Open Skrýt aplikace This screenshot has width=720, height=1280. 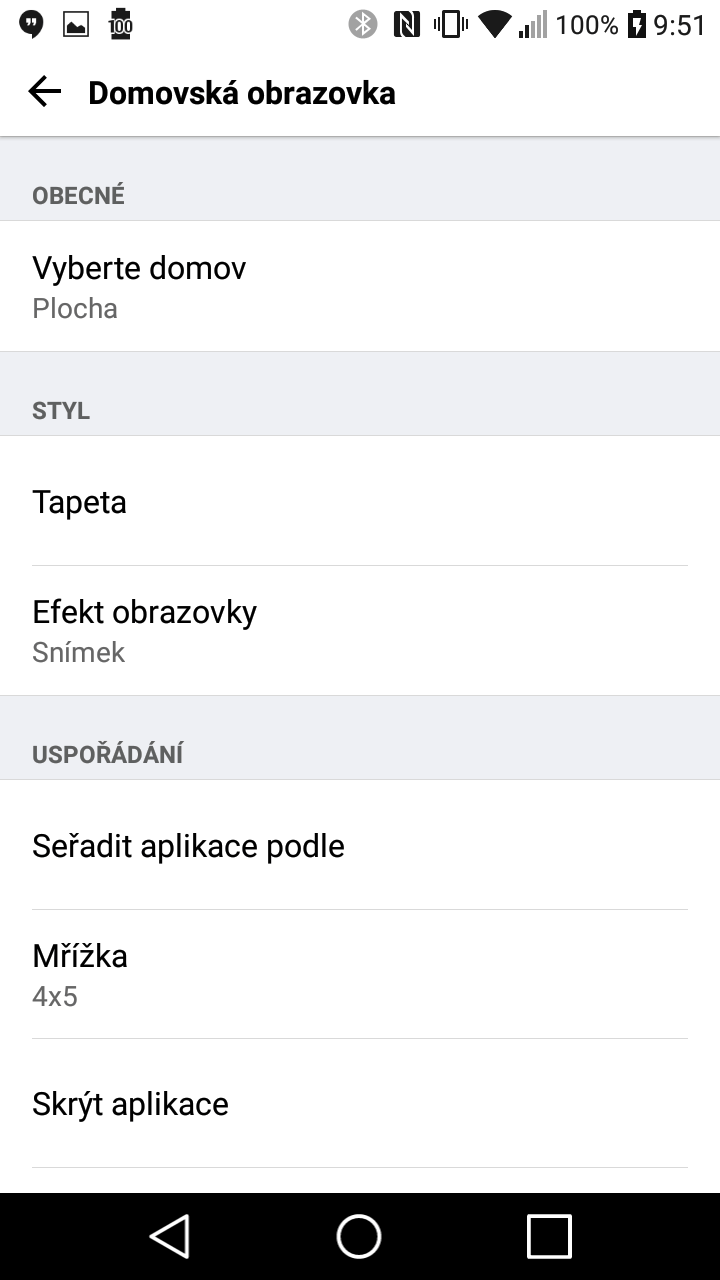point(360,1103)
